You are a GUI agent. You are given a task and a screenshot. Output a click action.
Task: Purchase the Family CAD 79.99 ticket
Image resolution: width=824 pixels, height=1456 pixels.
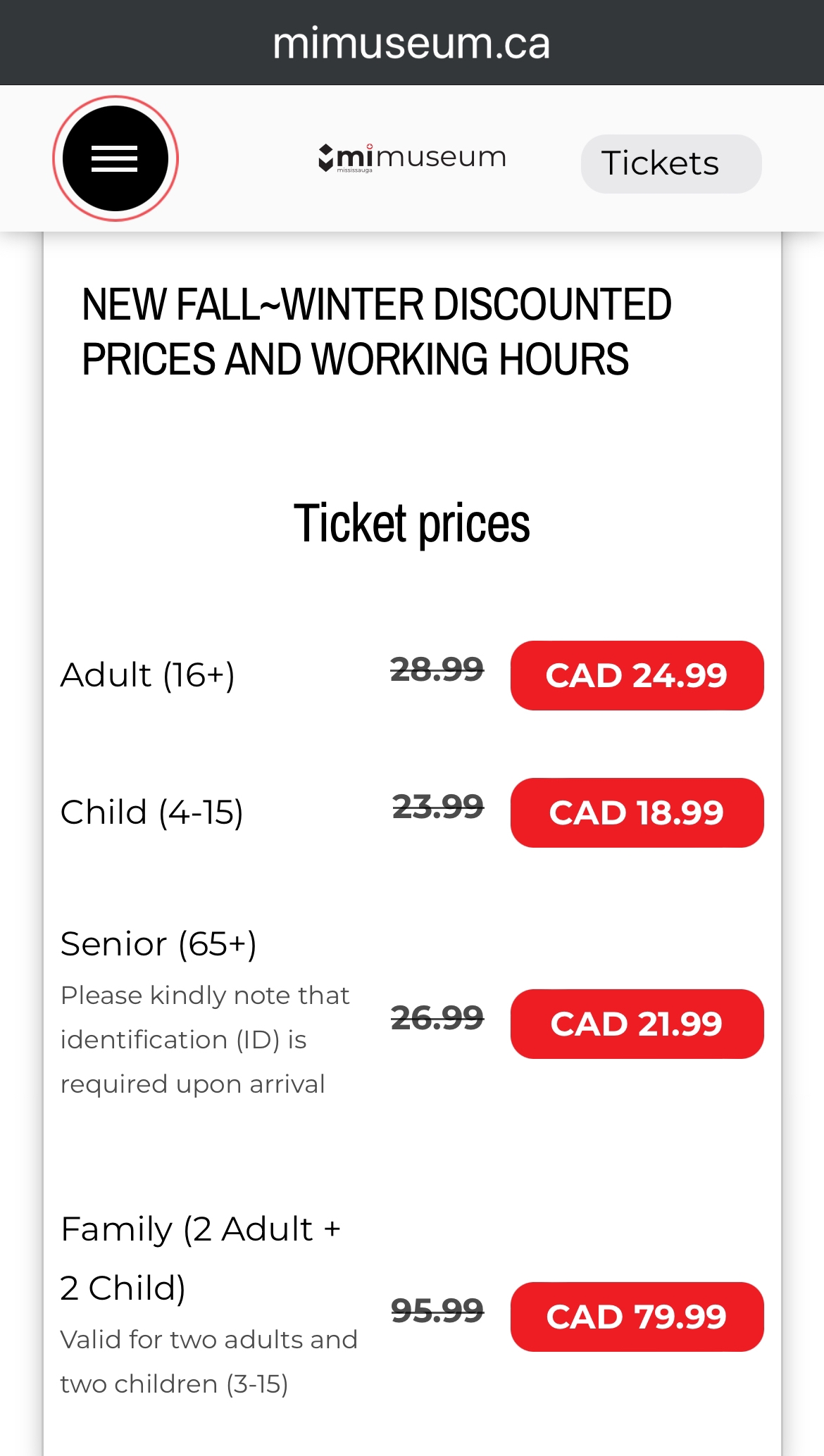click(x=636, y=1317)
